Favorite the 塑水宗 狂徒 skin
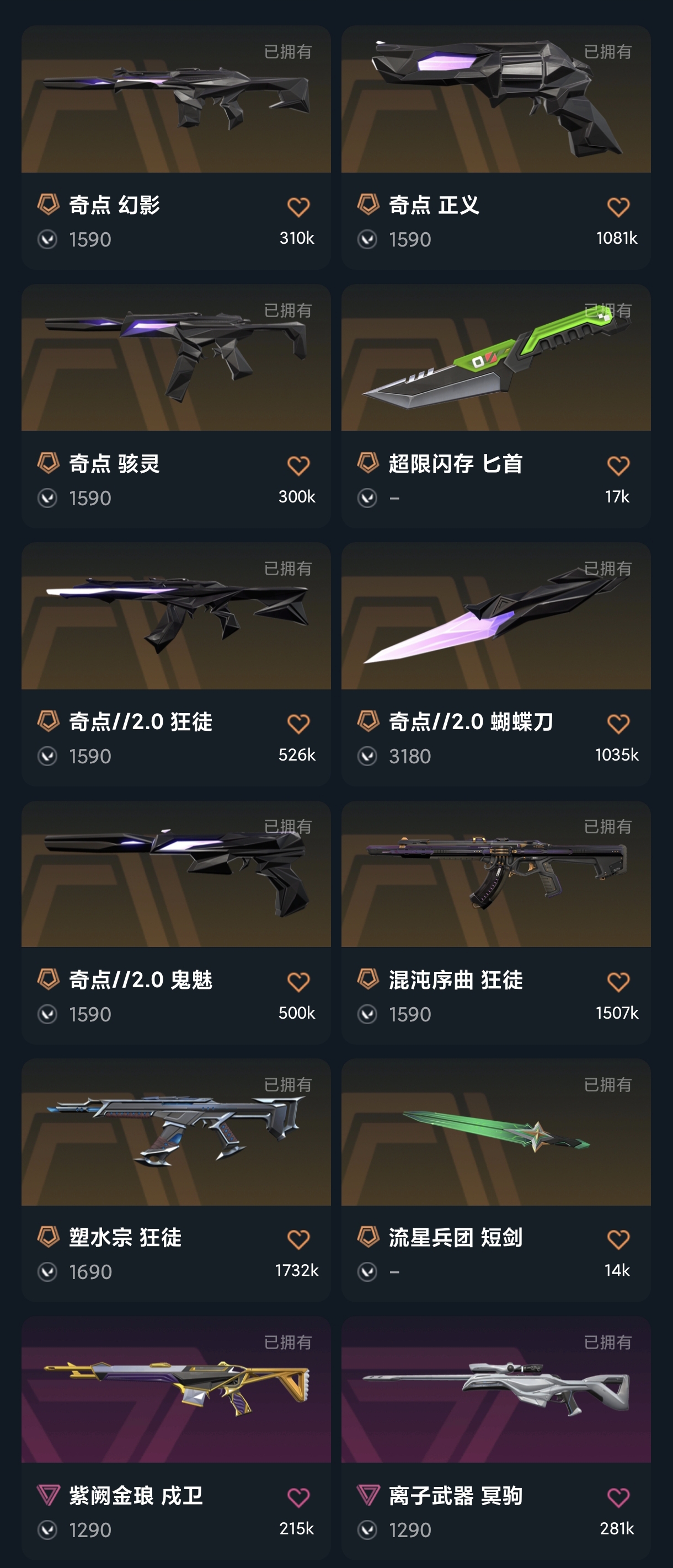 click(x=298, y=1240)
